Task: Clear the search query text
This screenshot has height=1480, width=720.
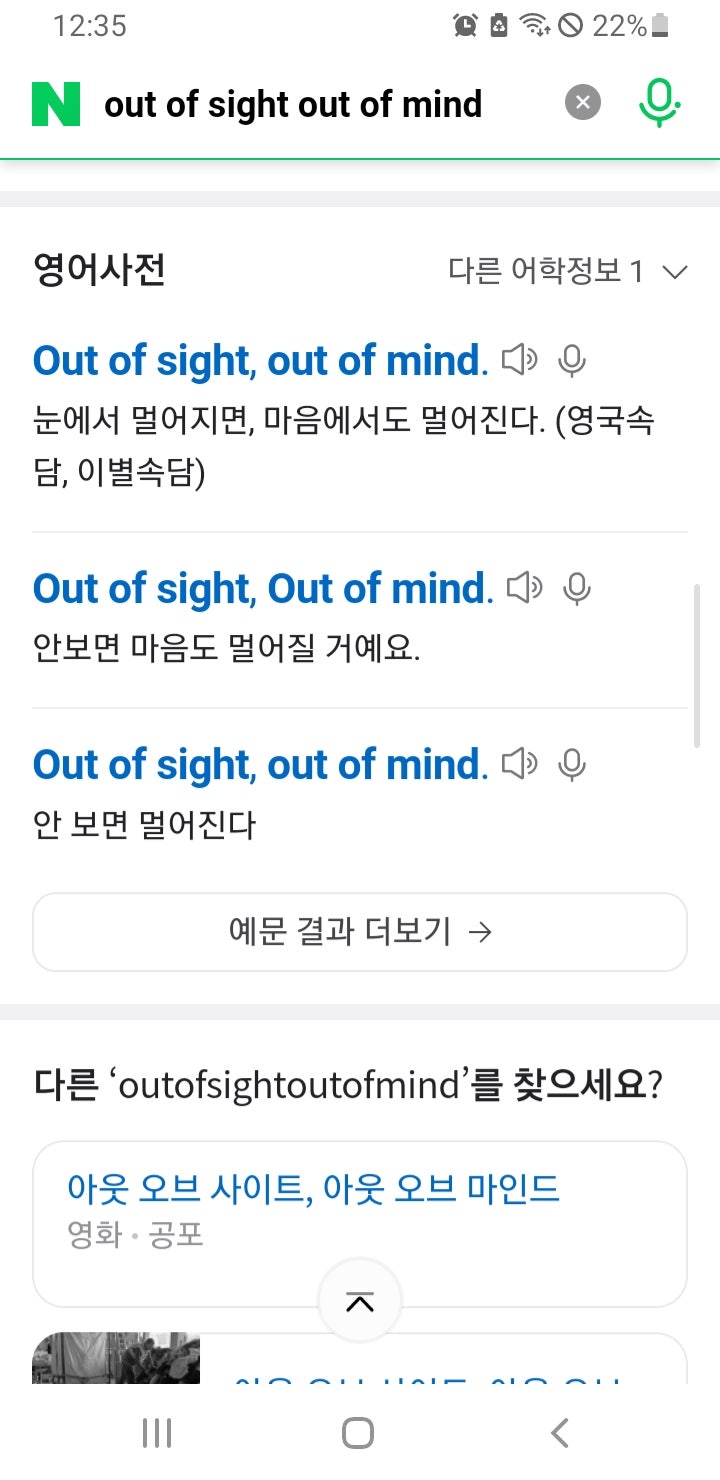Action: click(x=583, y=102)
